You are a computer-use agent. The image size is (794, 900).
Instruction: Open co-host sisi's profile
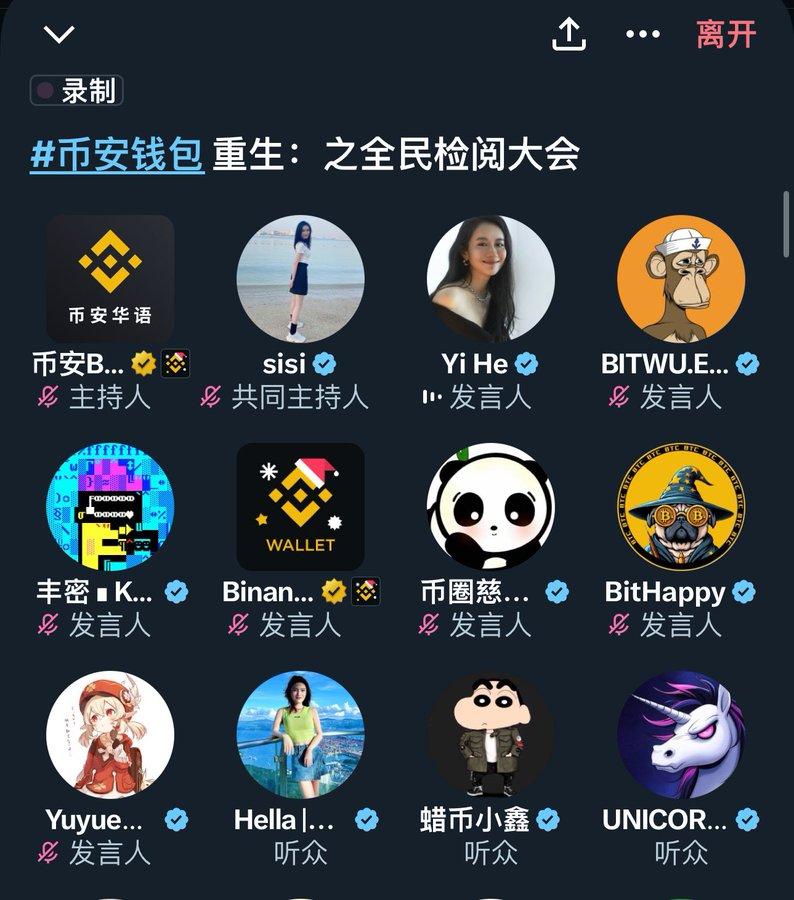point(300,279)
